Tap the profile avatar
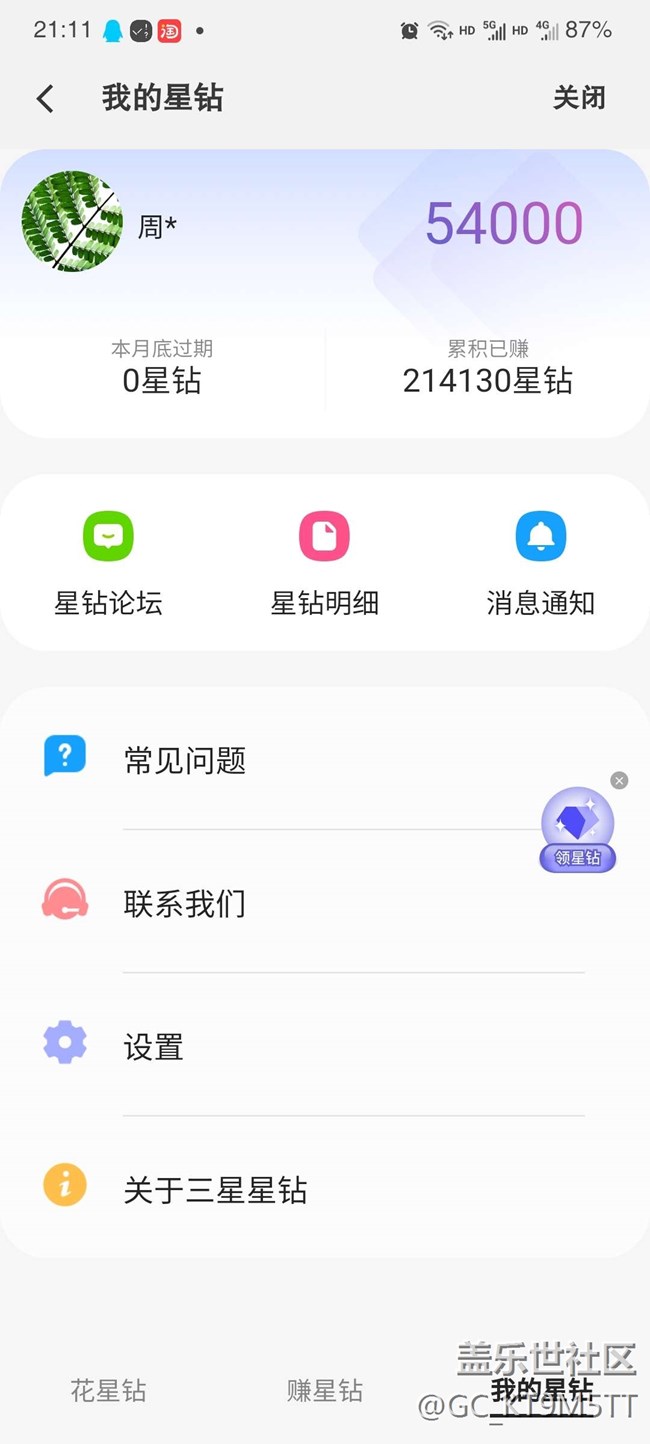 72,221
